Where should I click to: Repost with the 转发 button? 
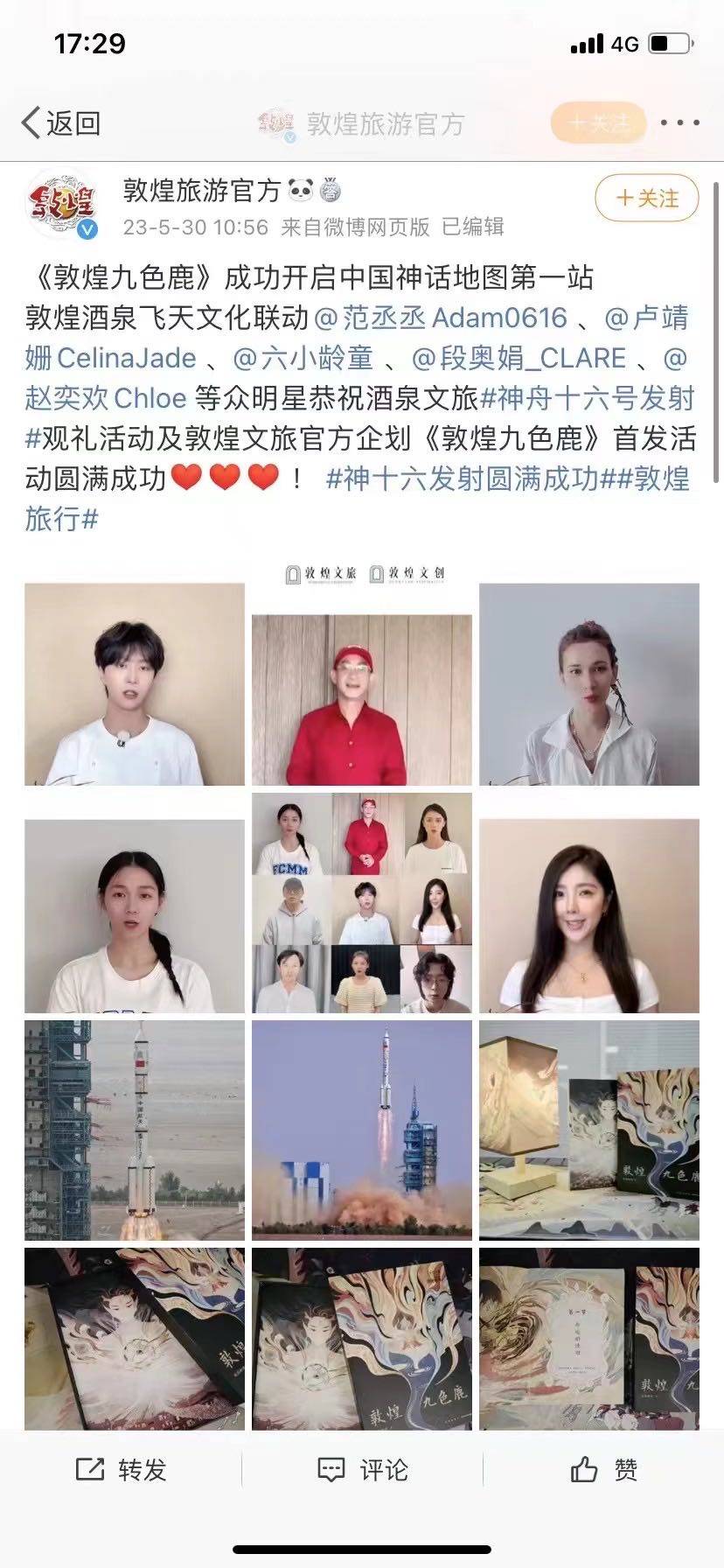click(121, 1469)
